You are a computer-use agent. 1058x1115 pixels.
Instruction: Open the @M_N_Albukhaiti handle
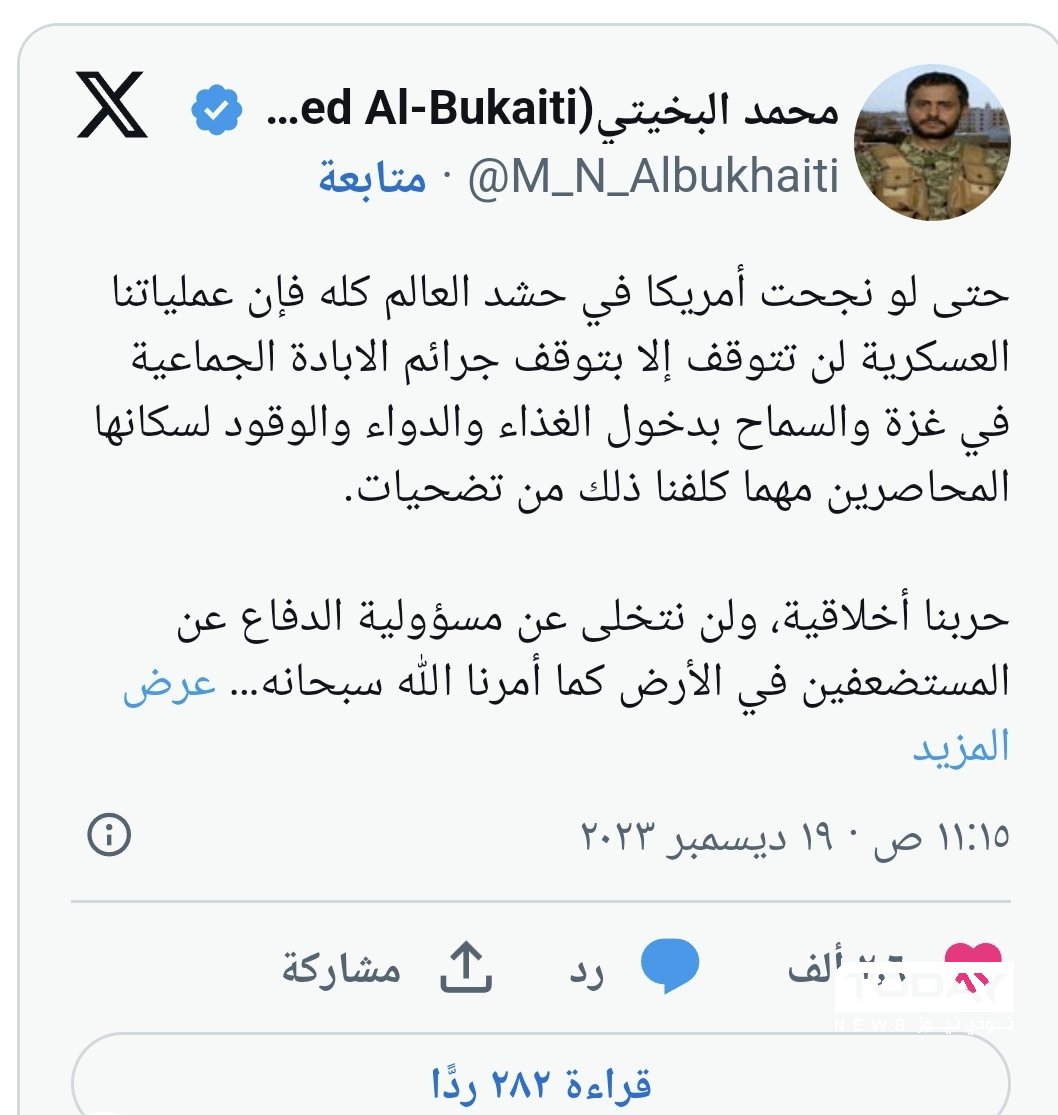(x=654, y=180)
